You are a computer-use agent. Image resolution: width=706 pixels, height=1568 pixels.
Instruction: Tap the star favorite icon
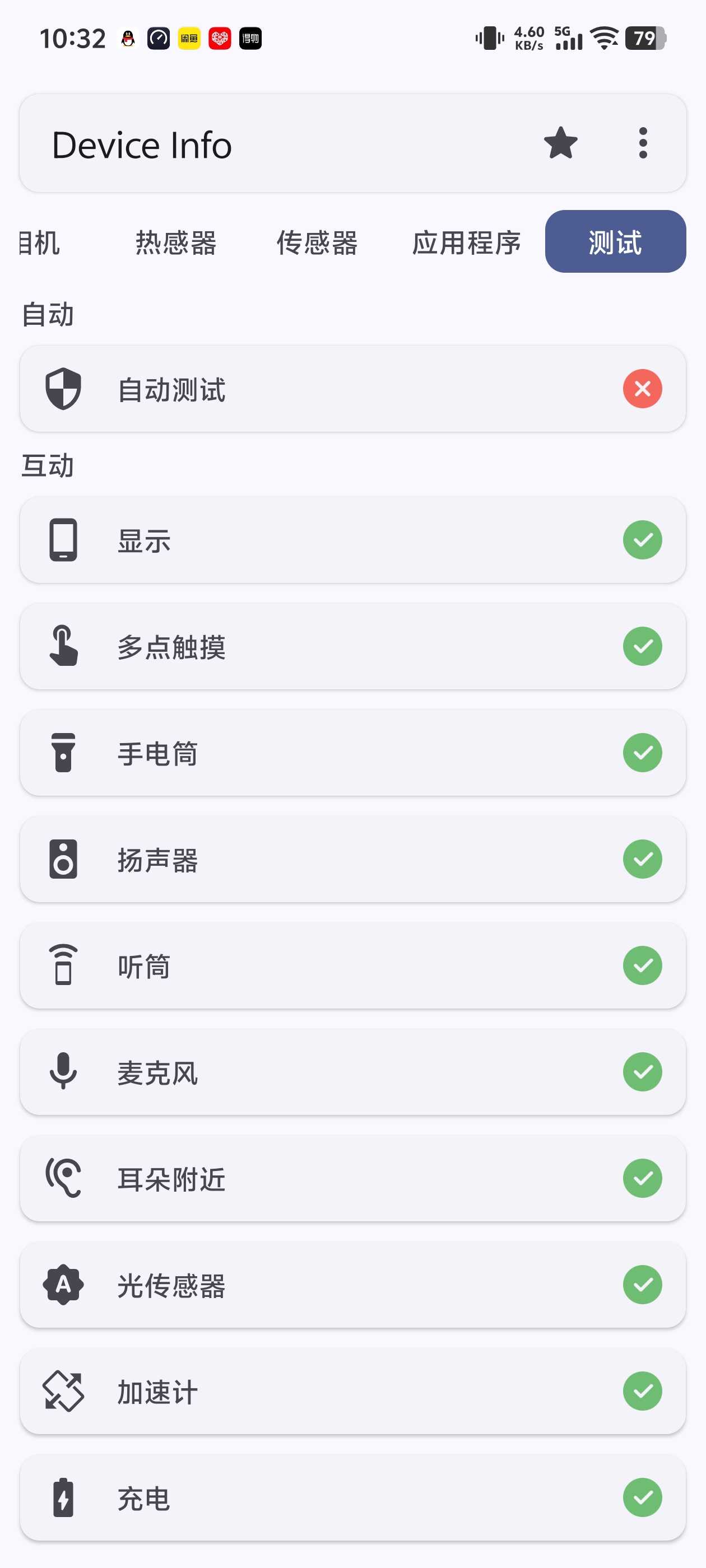pyautogui.click(x=560, y=144)
